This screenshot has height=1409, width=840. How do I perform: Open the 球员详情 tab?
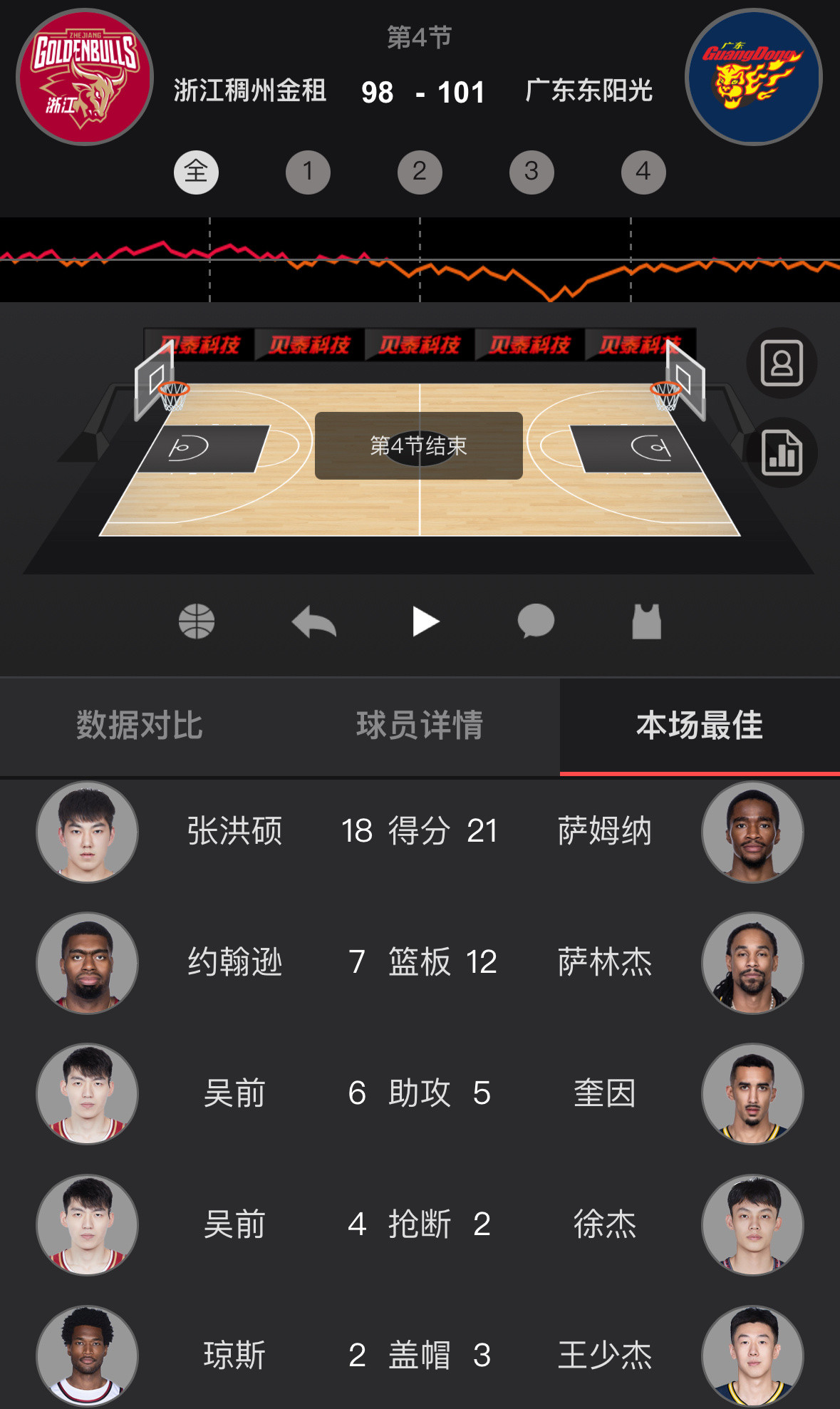[420, 725]
